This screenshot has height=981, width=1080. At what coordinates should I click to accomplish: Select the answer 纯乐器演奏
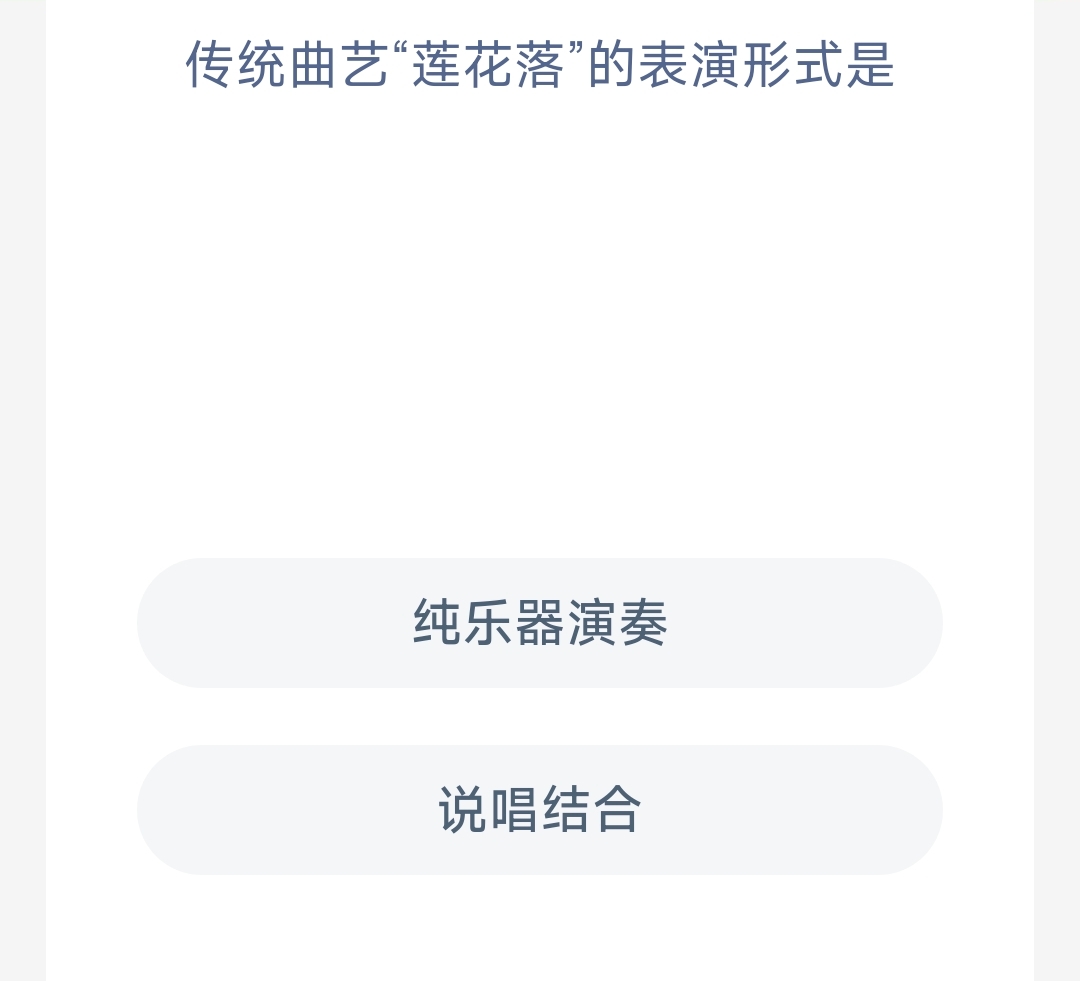[540, 623]
